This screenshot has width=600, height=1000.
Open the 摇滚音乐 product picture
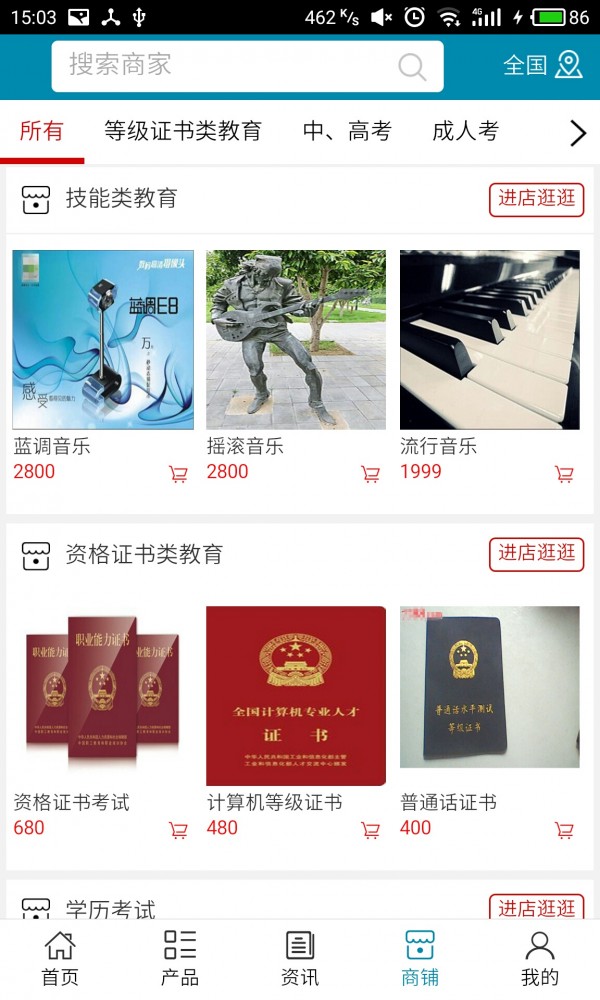point(296,340)
